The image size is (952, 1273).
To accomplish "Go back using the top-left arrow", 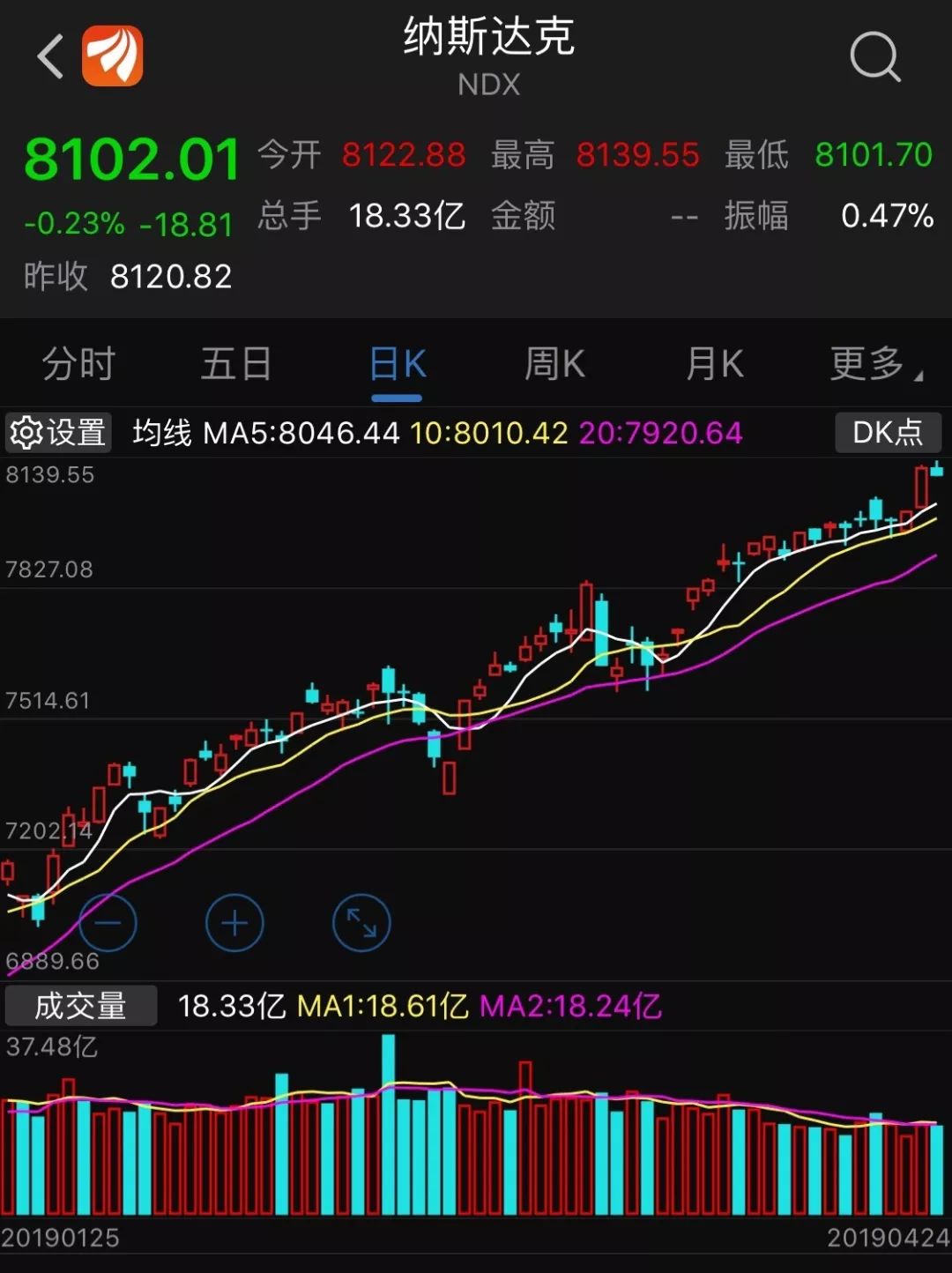I will point(50,57).
